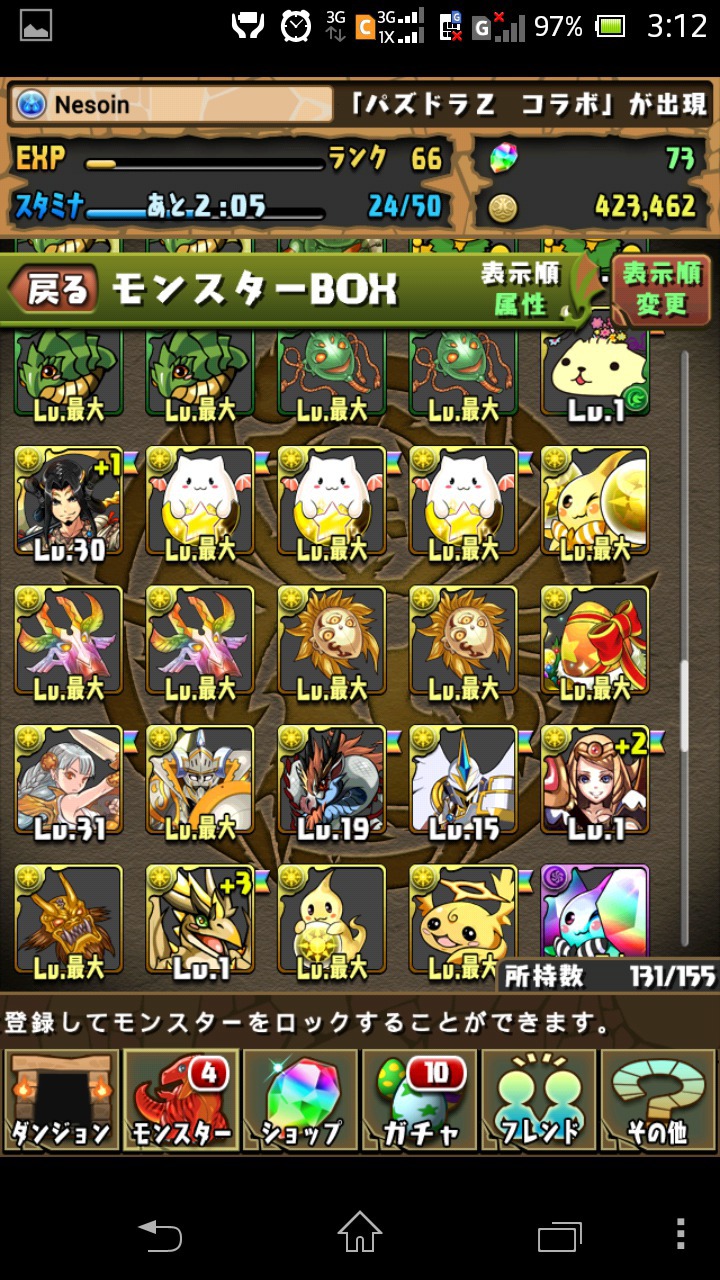Viewport: 720px width, 1280px height.
Task: Open the ガチャ tab
Action: click(420, 1102)
